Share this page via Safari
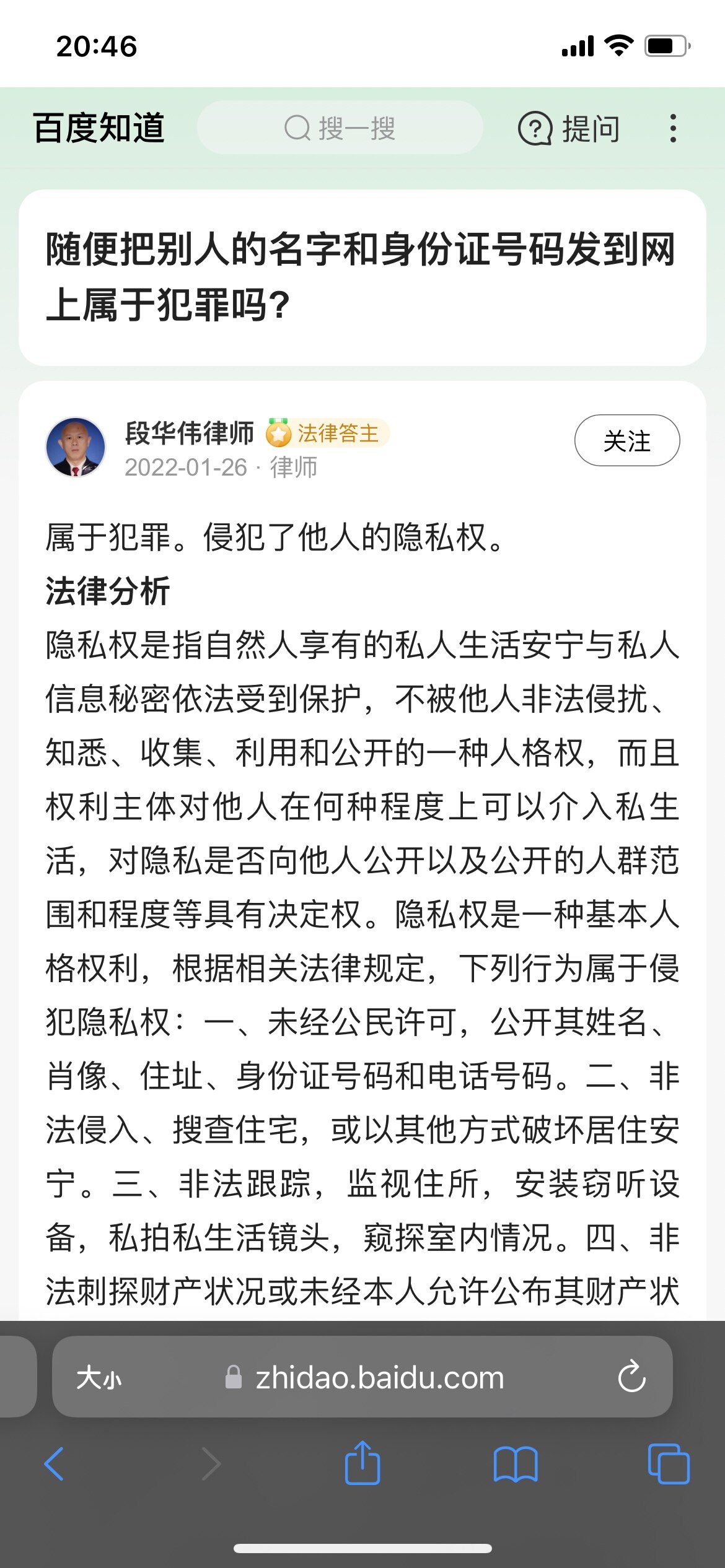725x1568 pixels. 362,1463
